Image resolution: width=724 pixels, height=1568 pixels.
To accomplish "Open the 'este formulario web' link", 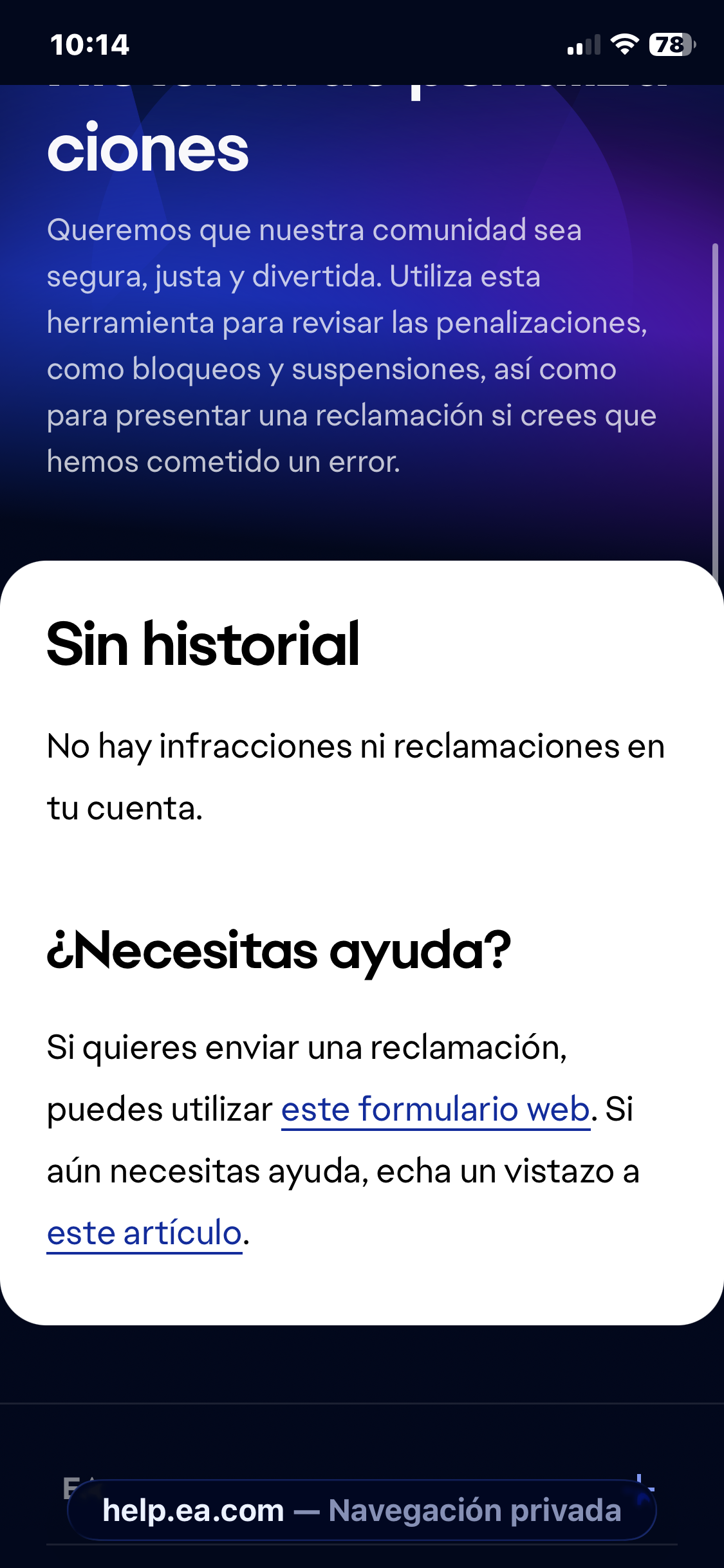I will coord(436,1110).
